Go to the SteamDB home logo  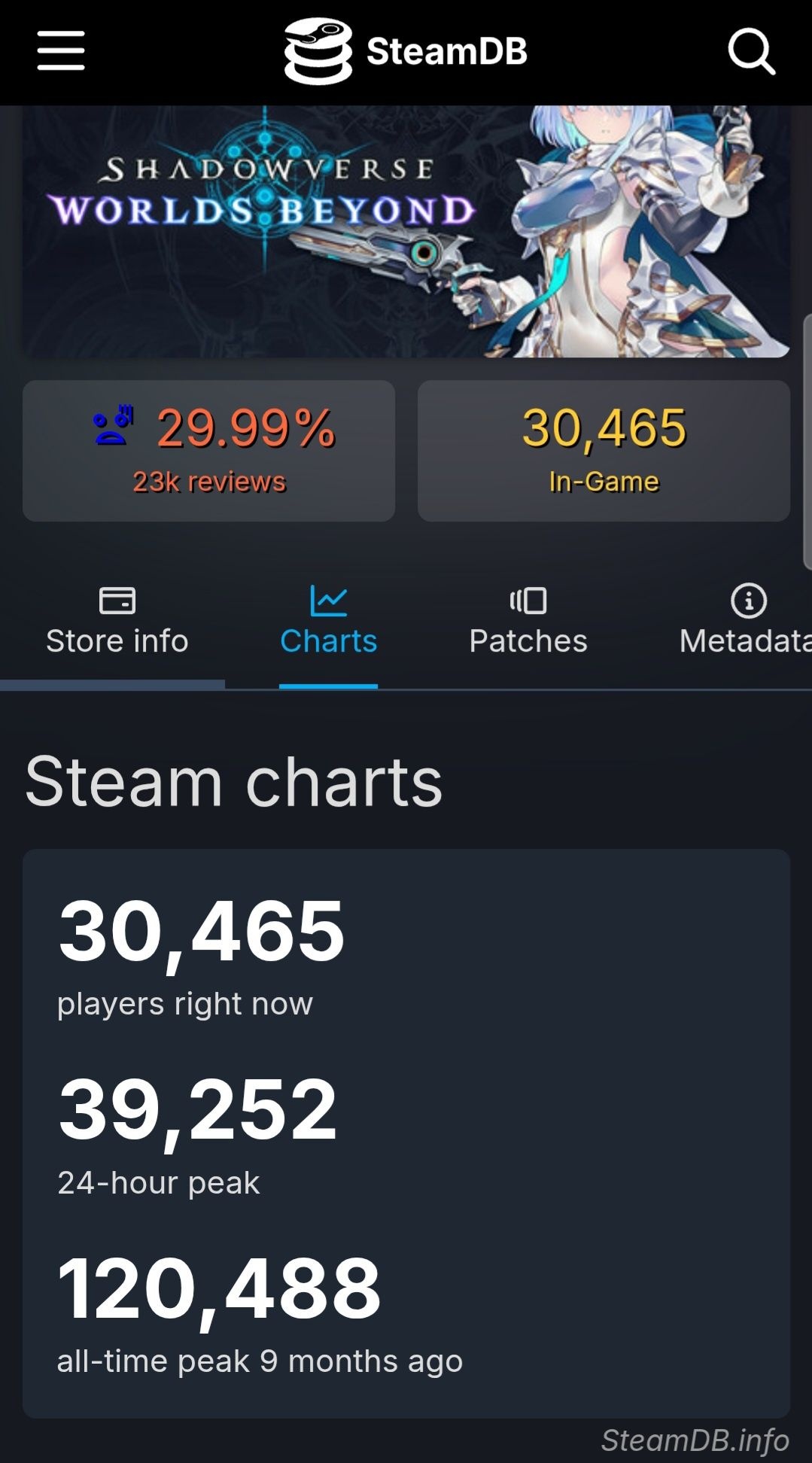click(x=406, y=51)
